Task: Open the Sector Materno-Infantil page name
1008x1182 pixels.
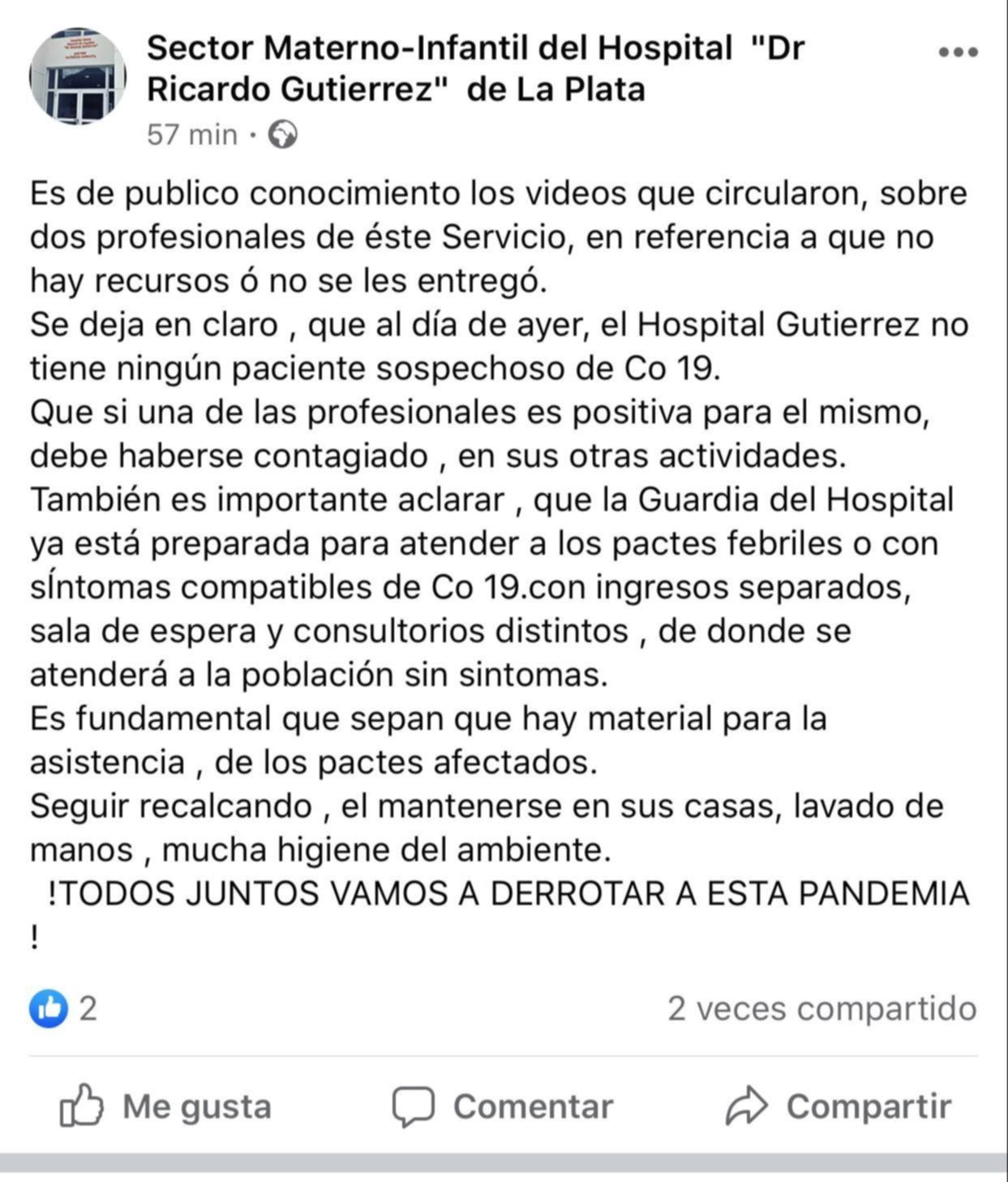Action: coord(475,69)
